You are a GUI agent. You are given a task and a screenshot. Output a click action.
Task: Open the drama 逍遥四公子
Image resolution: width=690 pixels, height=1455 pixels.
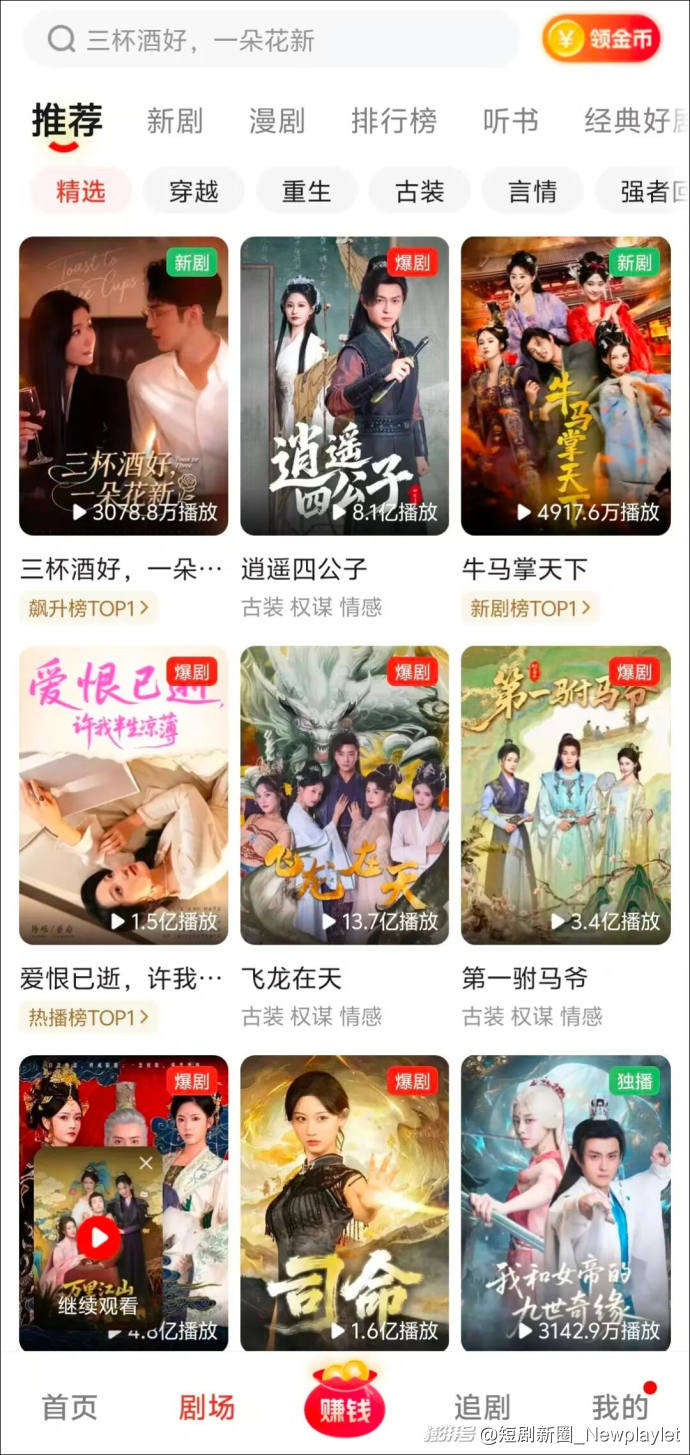tap(344, 386)
